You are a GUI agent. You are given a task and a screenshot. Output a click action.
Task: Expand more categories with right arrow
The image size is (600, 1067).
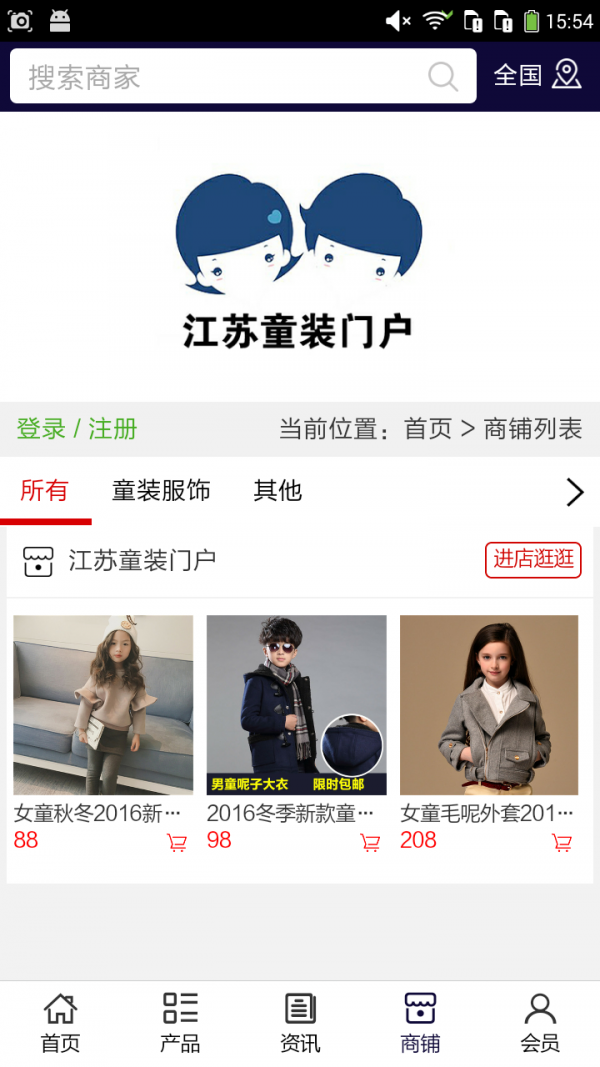574,492
